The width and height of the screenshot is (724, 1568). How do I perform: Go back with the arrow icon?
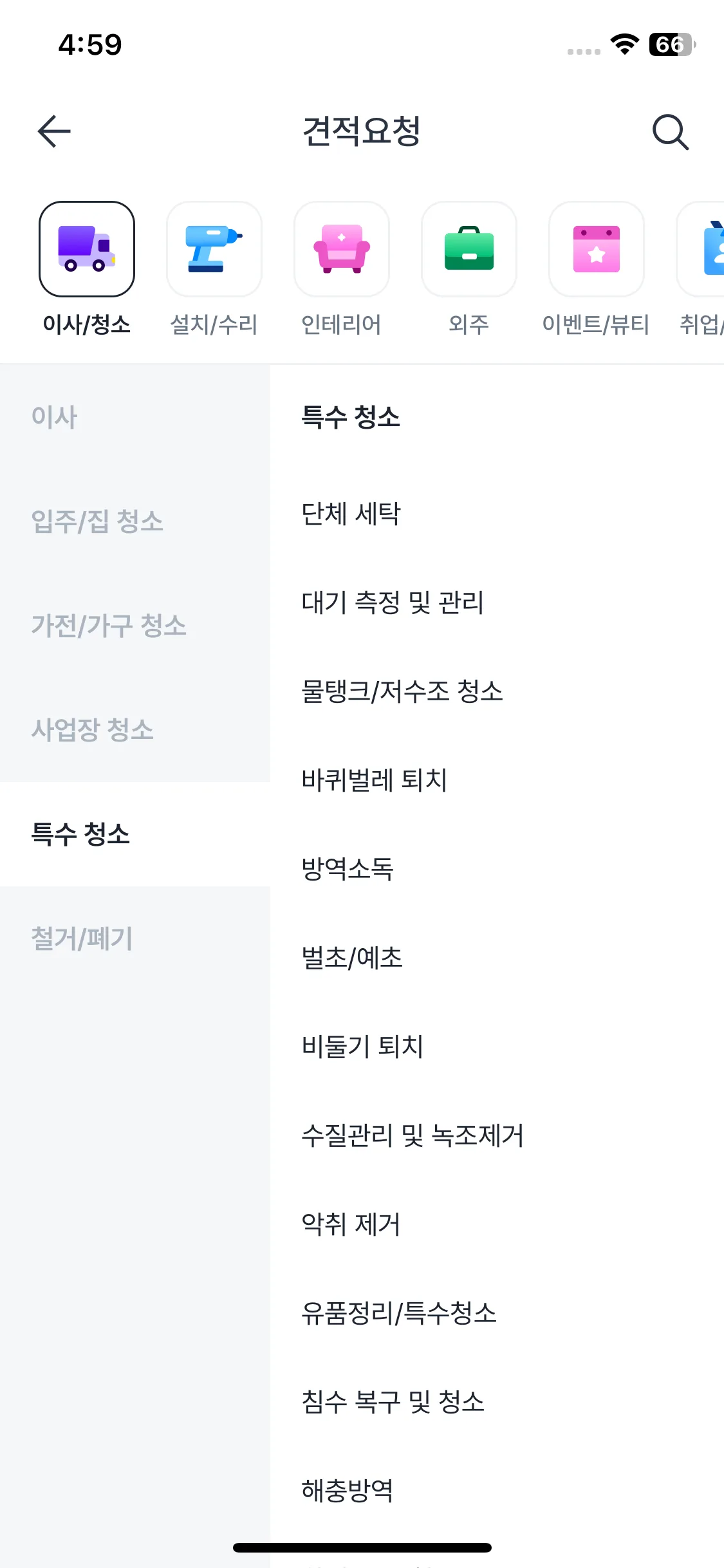tap(54, 131)
